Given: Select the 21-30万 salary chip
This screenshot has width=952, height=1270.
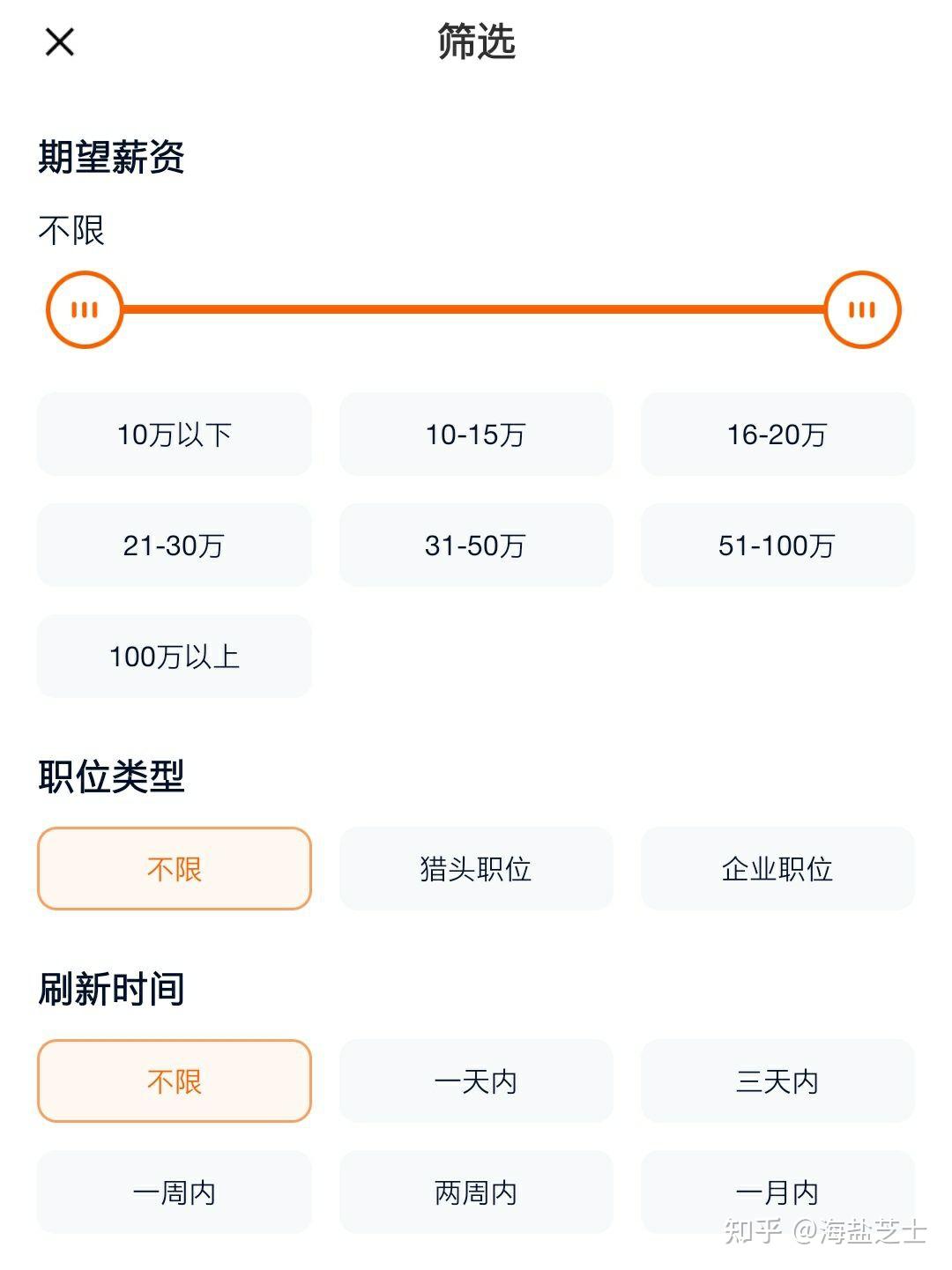Looking at the screenshot, I should tap(175, 545).
